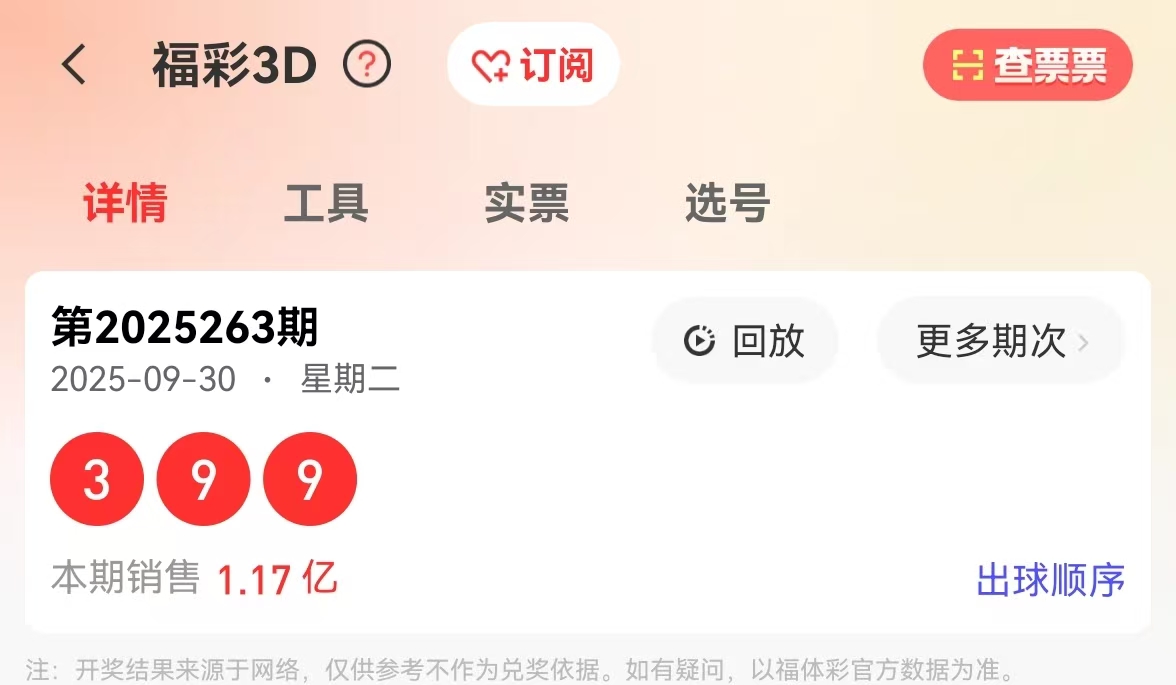The width and height of the screenshot is (1176, 685).
Task: Go back using the arrow icon
Action: [x=74, y=65]
